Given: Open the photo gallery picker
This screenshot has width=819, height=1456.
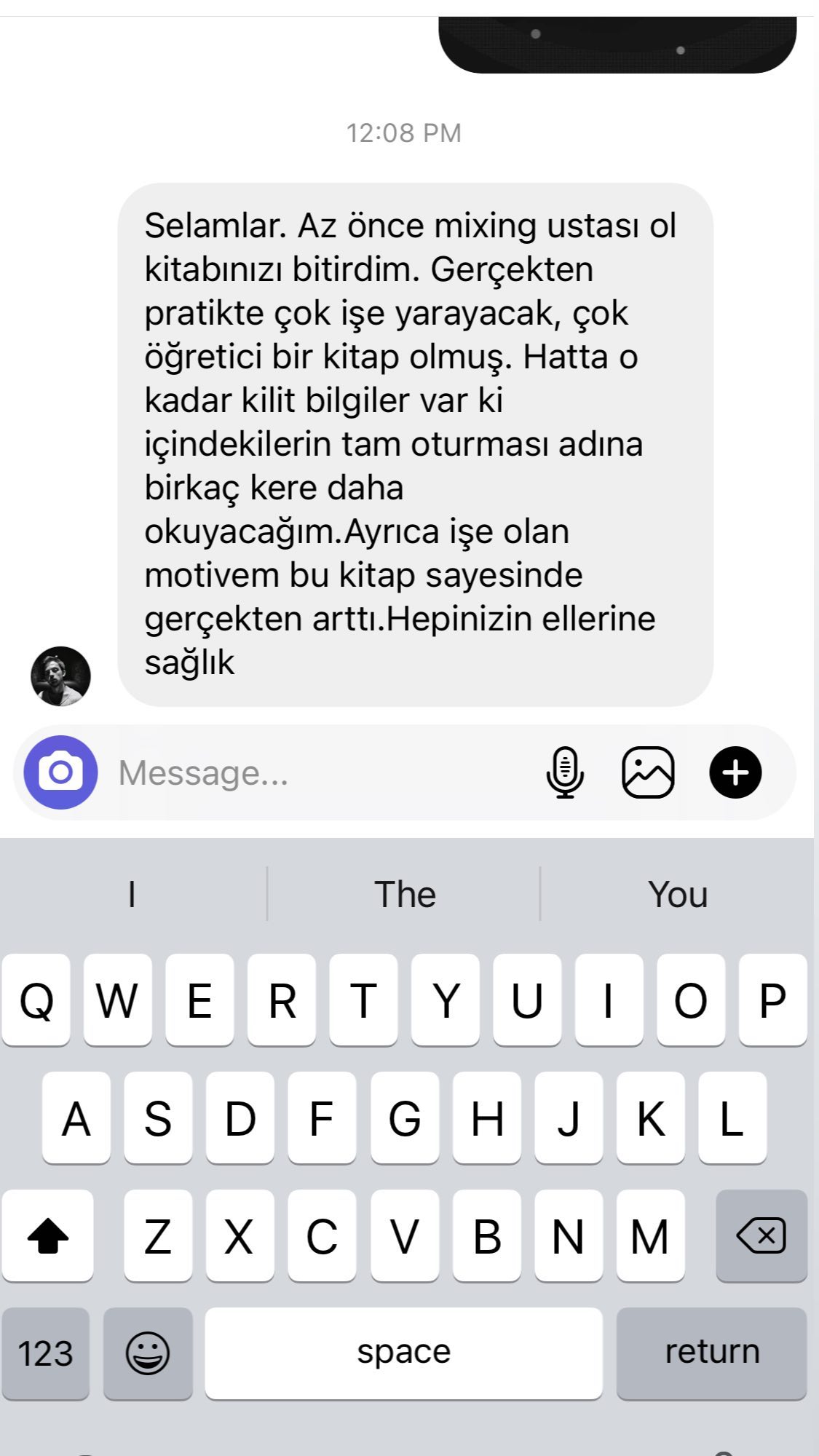Looking at the screenshot, I should coord(648,772).
